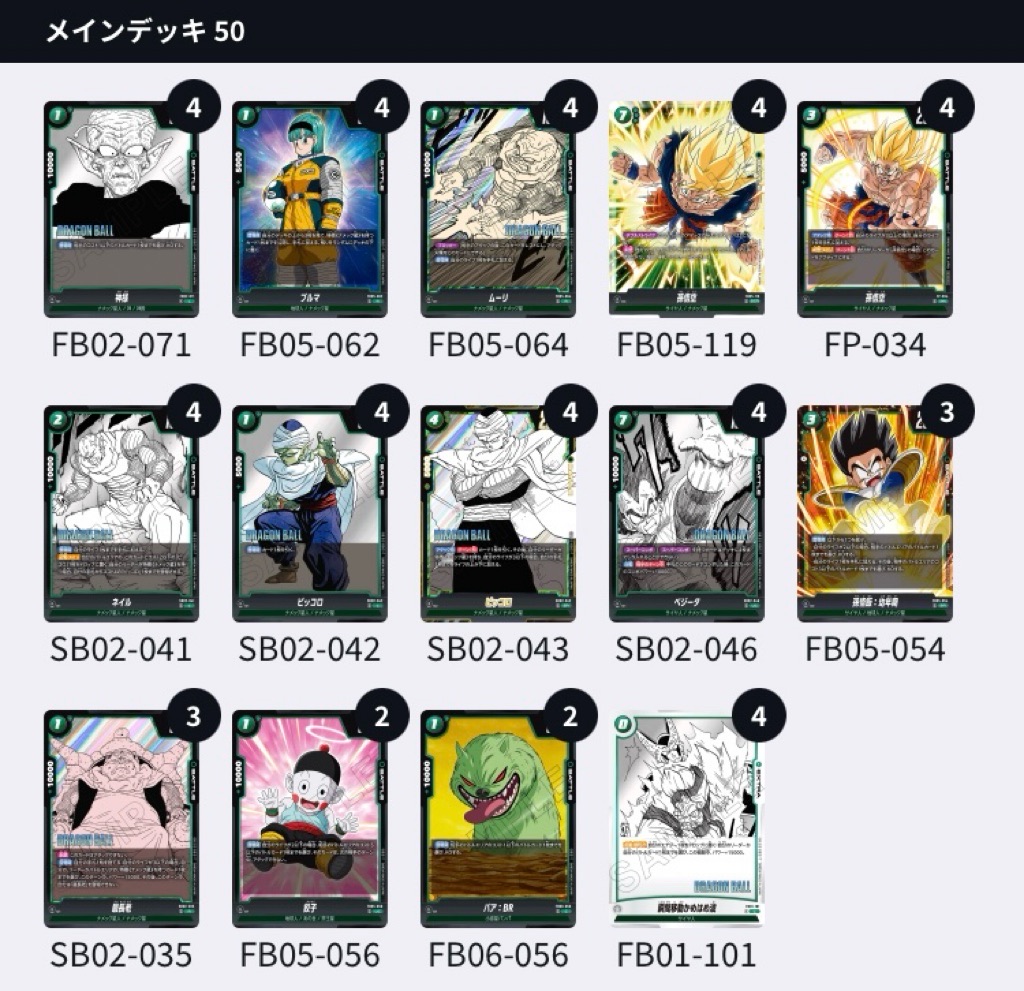The image size is (1024, 991).
Task: Open card FB02-071 details
Action: tap(121, 210)
